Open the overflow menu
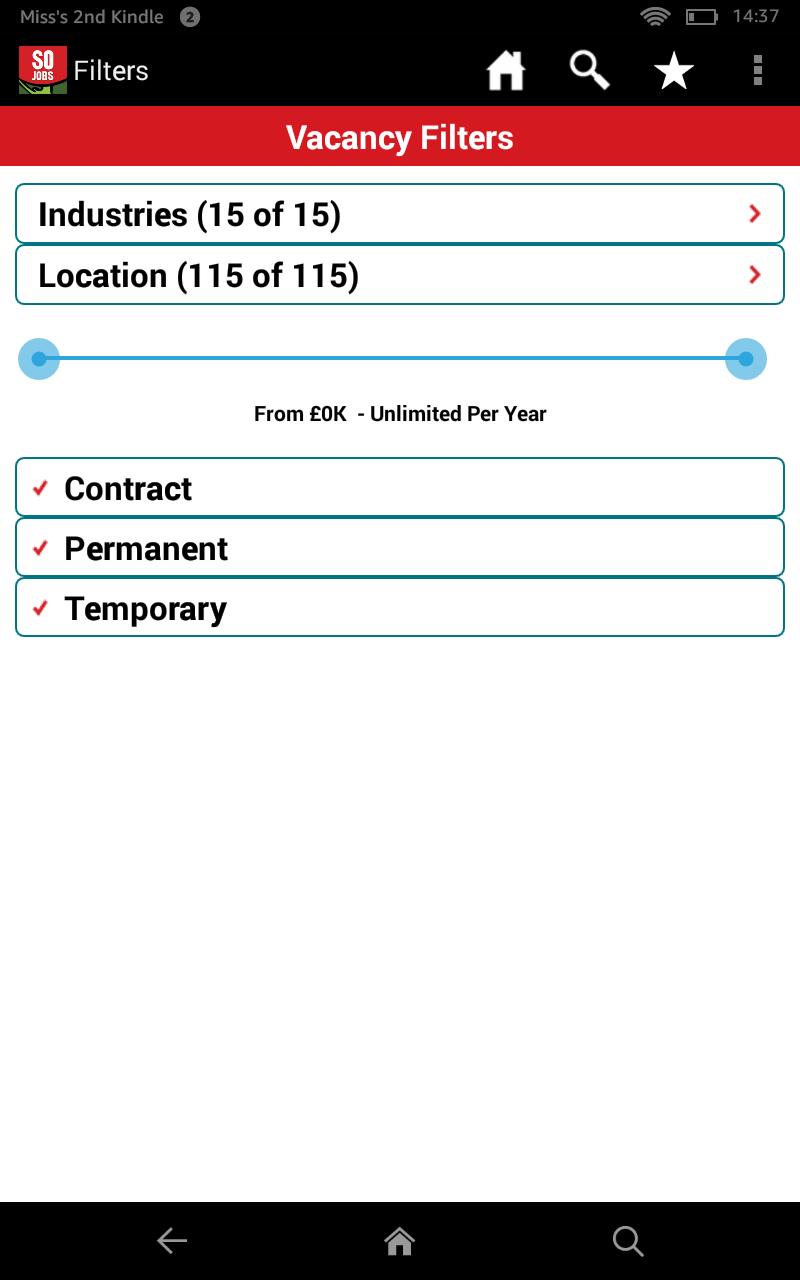This screenshot has height=1280, width=800. 757,71
